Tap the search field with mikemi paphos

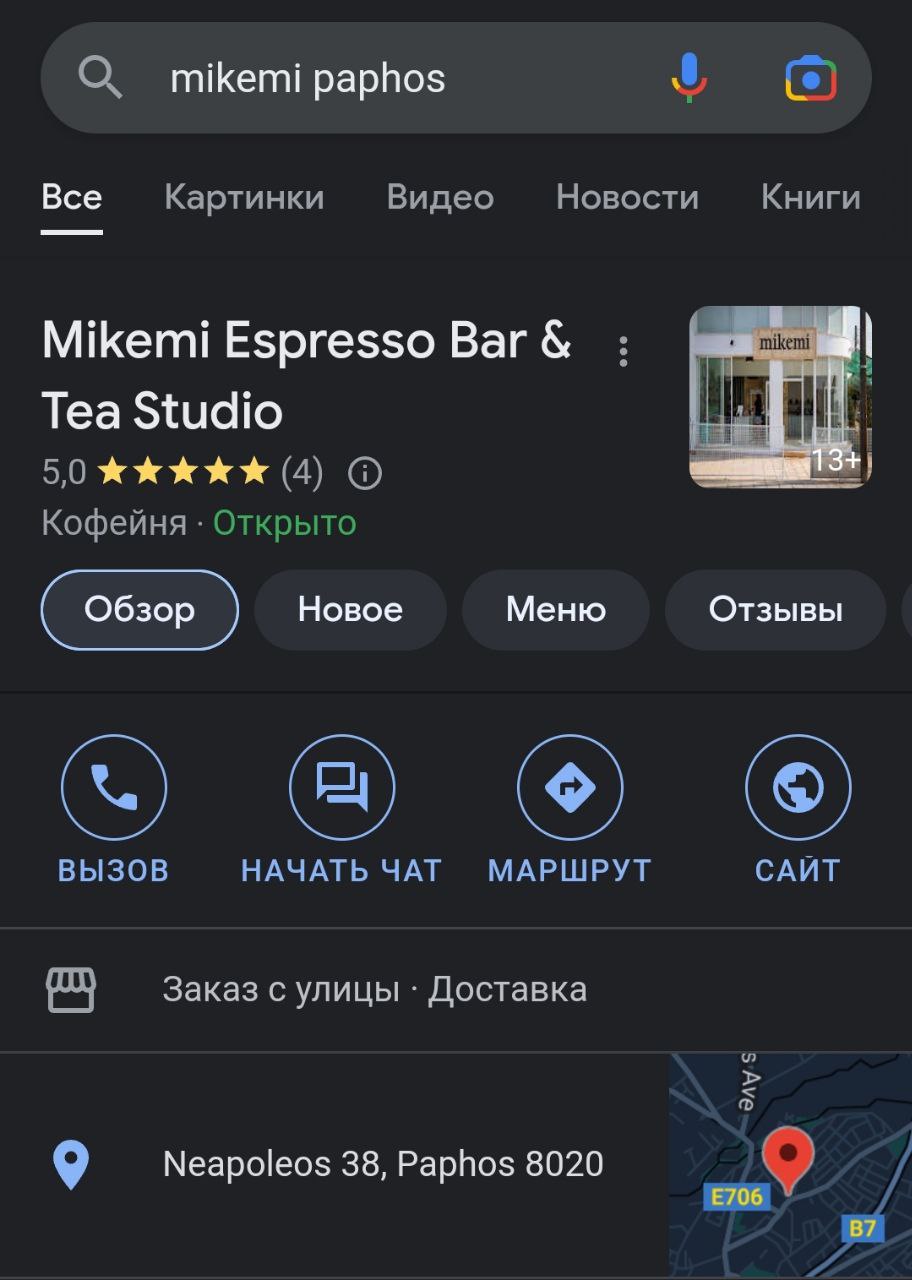[x=380, y=78]
